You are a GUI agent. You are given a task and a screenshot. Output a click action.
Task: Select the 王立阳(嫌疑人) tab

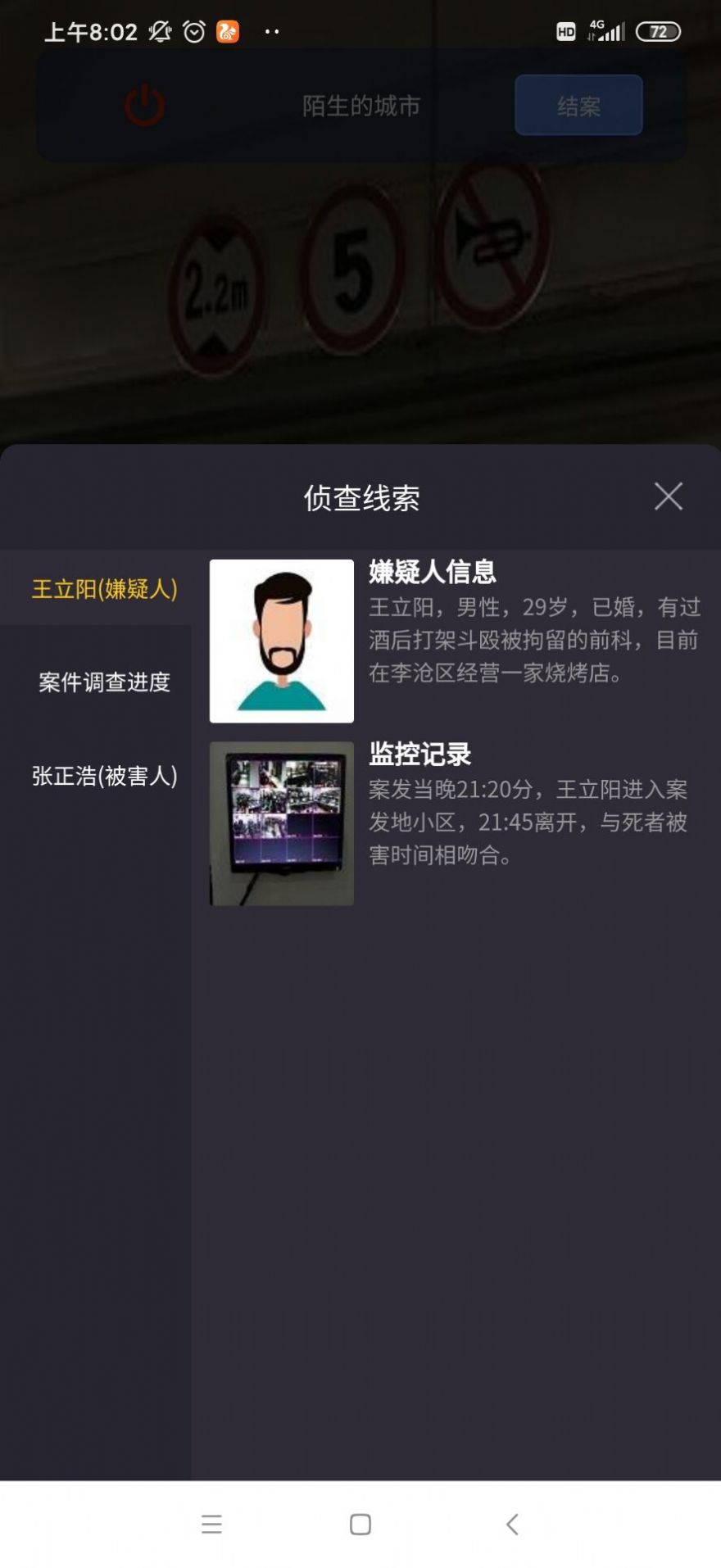coord(104,589)
